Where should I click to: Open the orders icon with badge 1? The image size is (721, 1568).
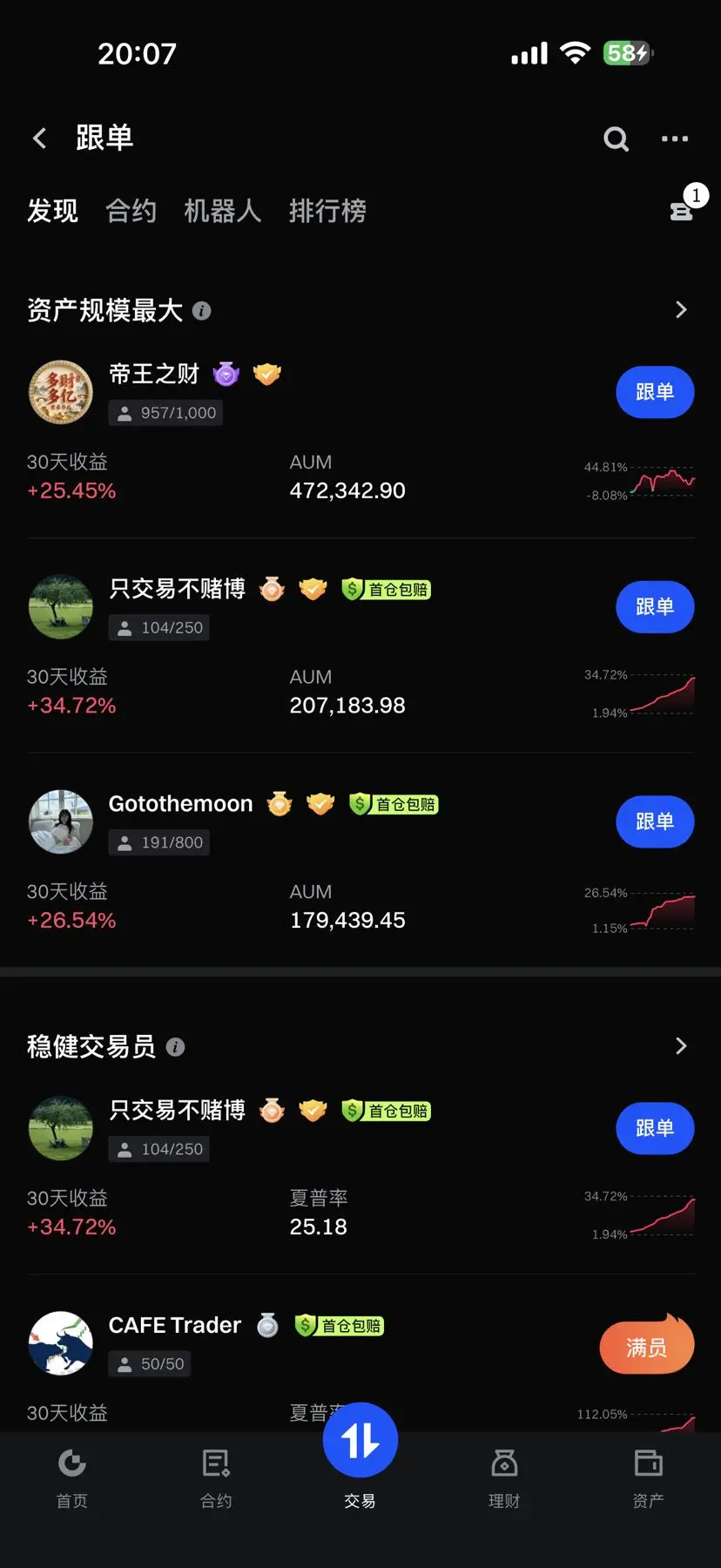682,209
